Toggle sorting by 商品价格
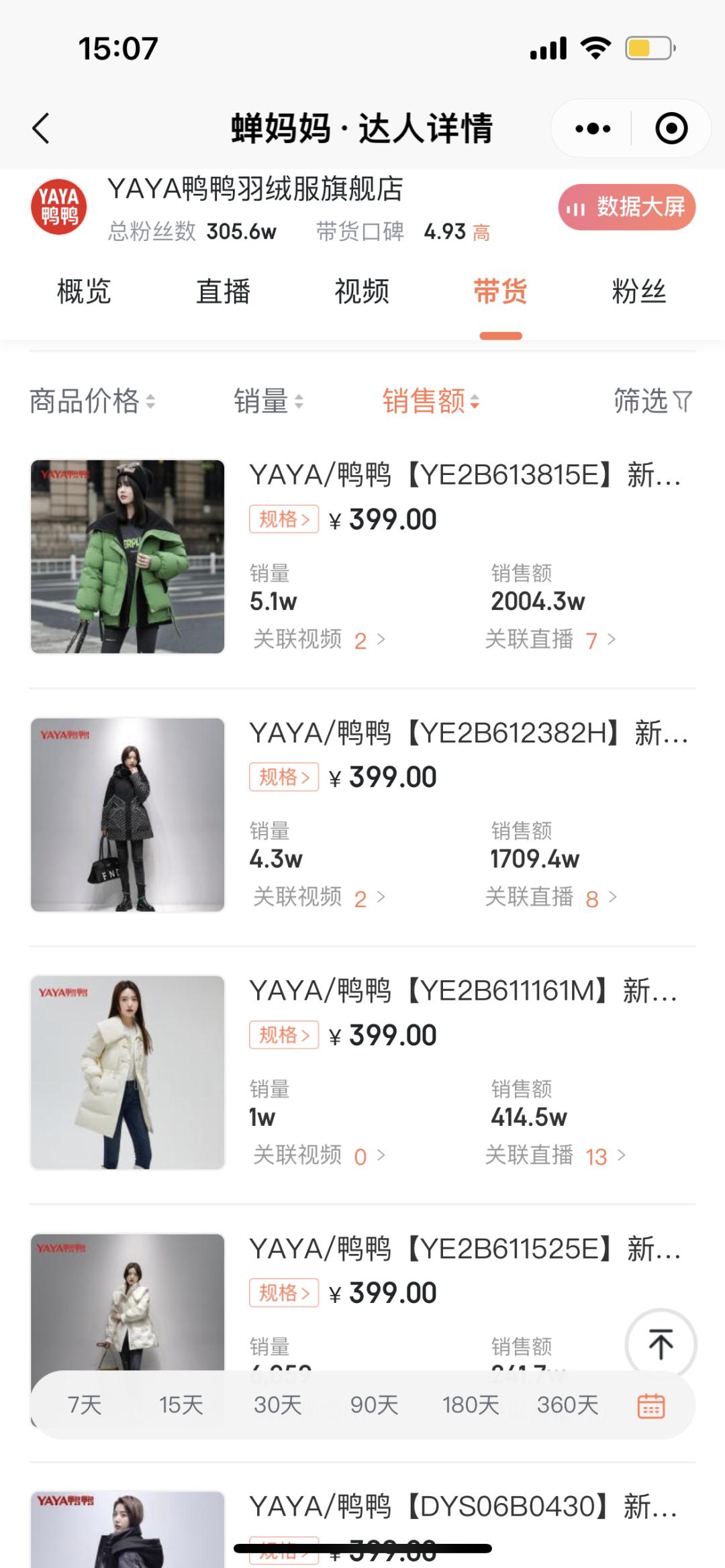The height and width of the screenshot is (1568, 725). (91, 401)
